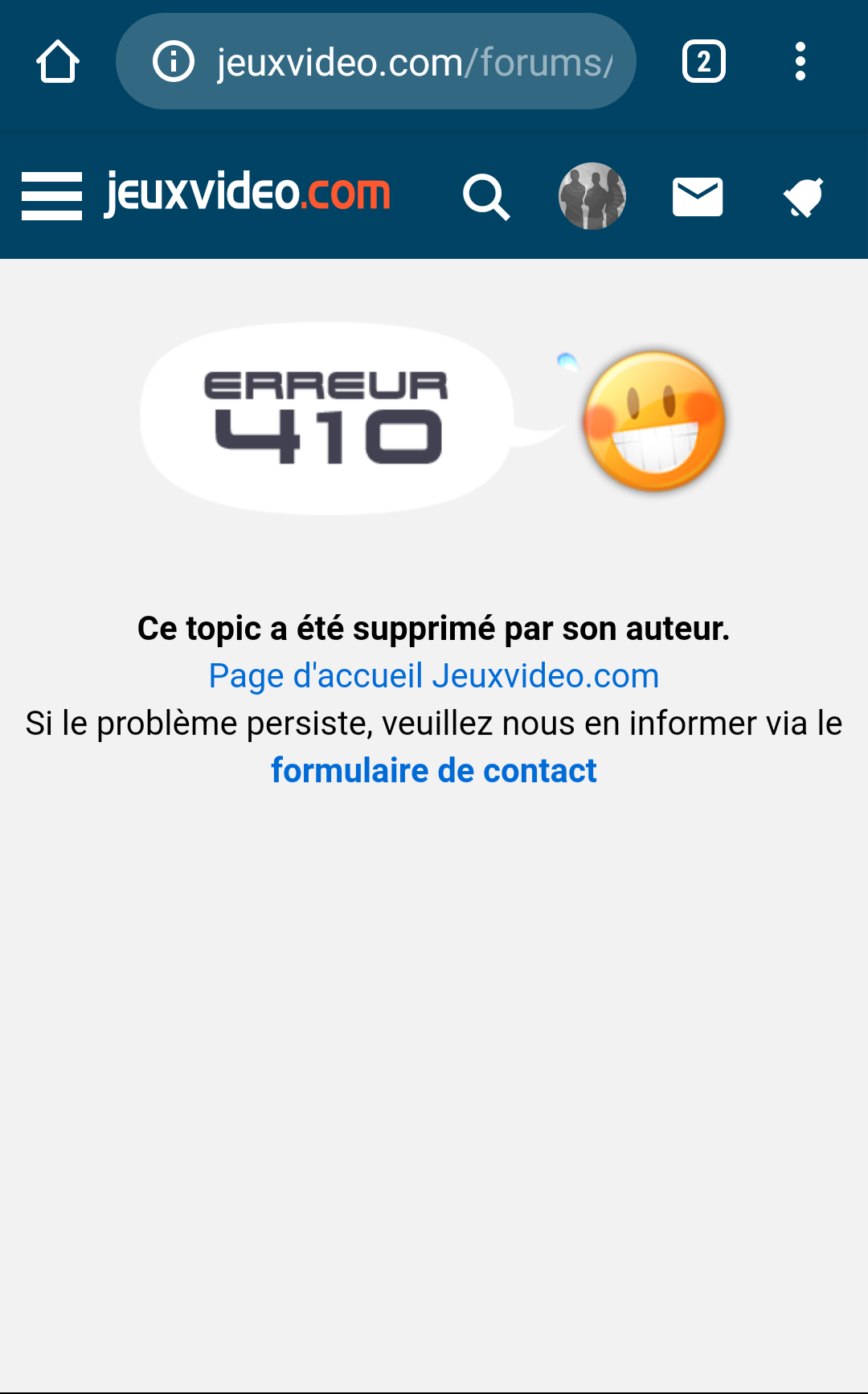View site info icon in address bar
The width and height of the screenshot is (868, 1394).
click(x=174, y=61)
